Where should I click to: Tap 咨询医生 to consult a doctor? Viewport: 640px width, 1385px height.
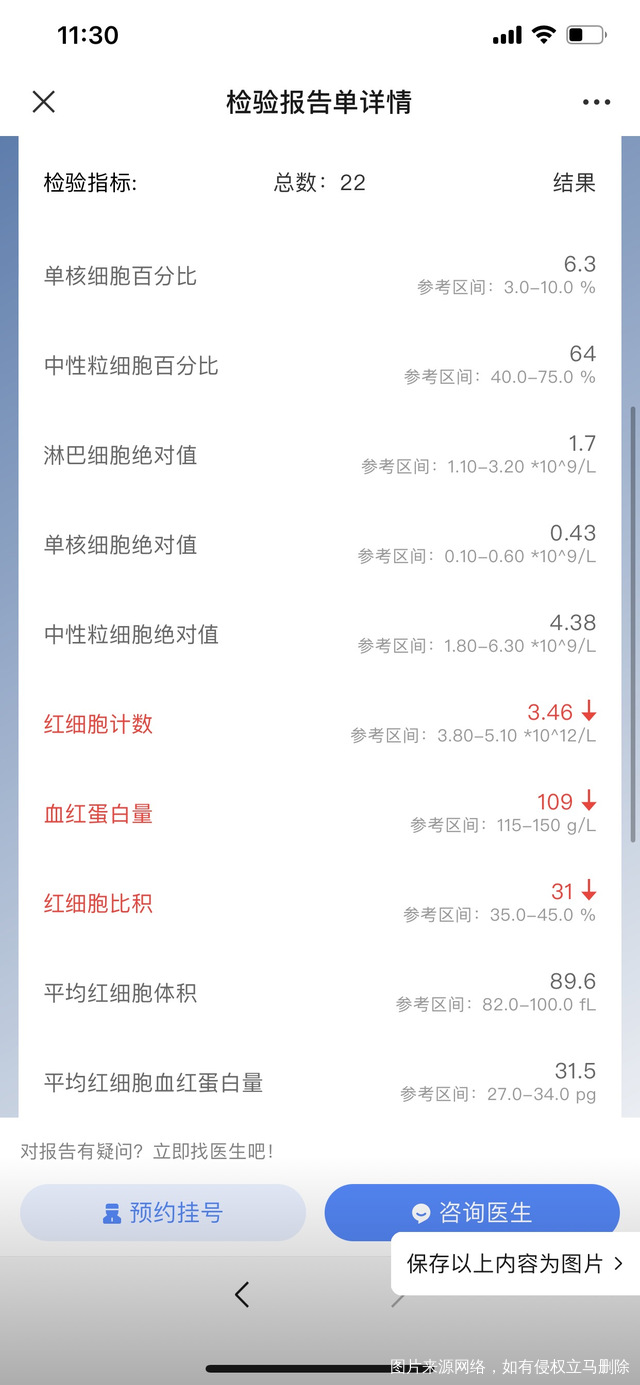point(472,1213)
